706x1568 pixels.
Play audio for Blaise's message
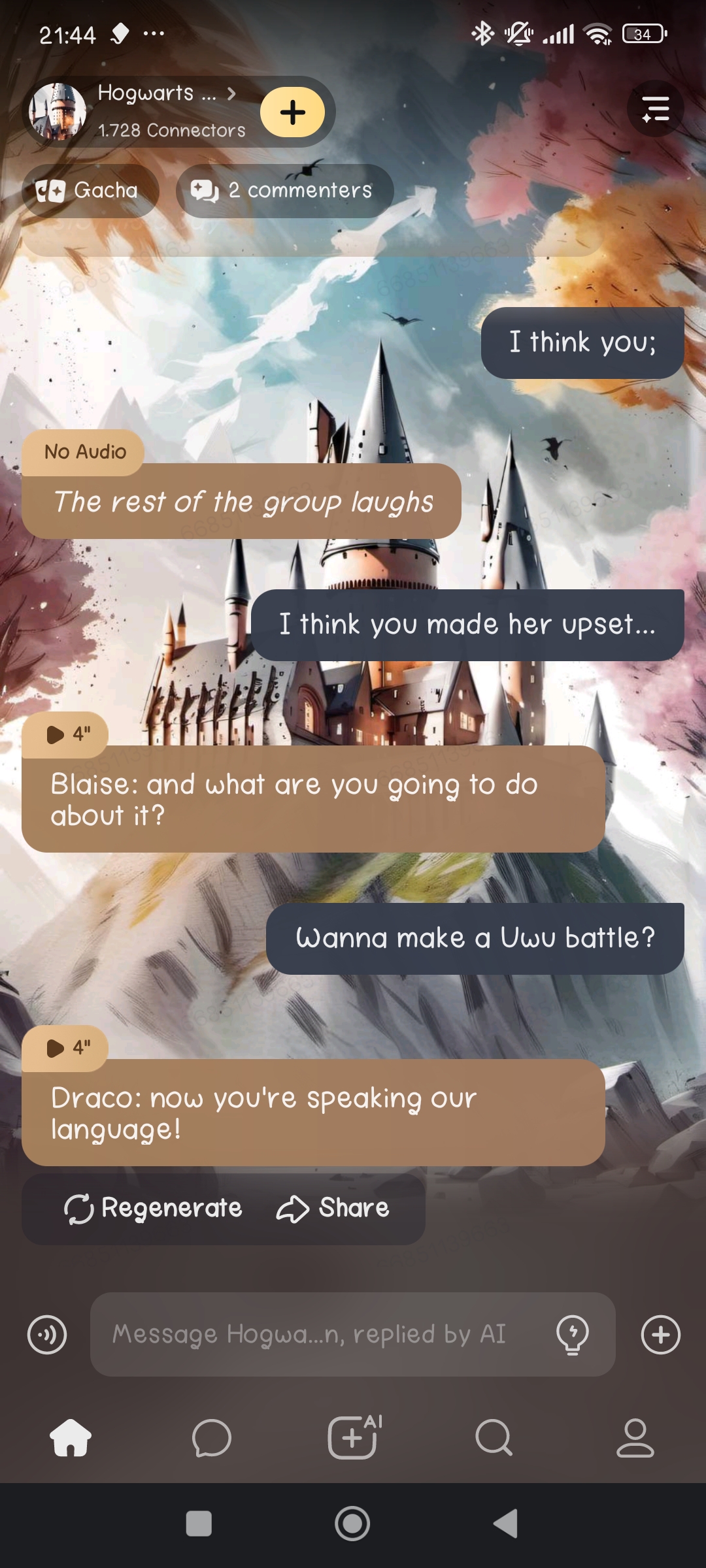pos(65,734)
